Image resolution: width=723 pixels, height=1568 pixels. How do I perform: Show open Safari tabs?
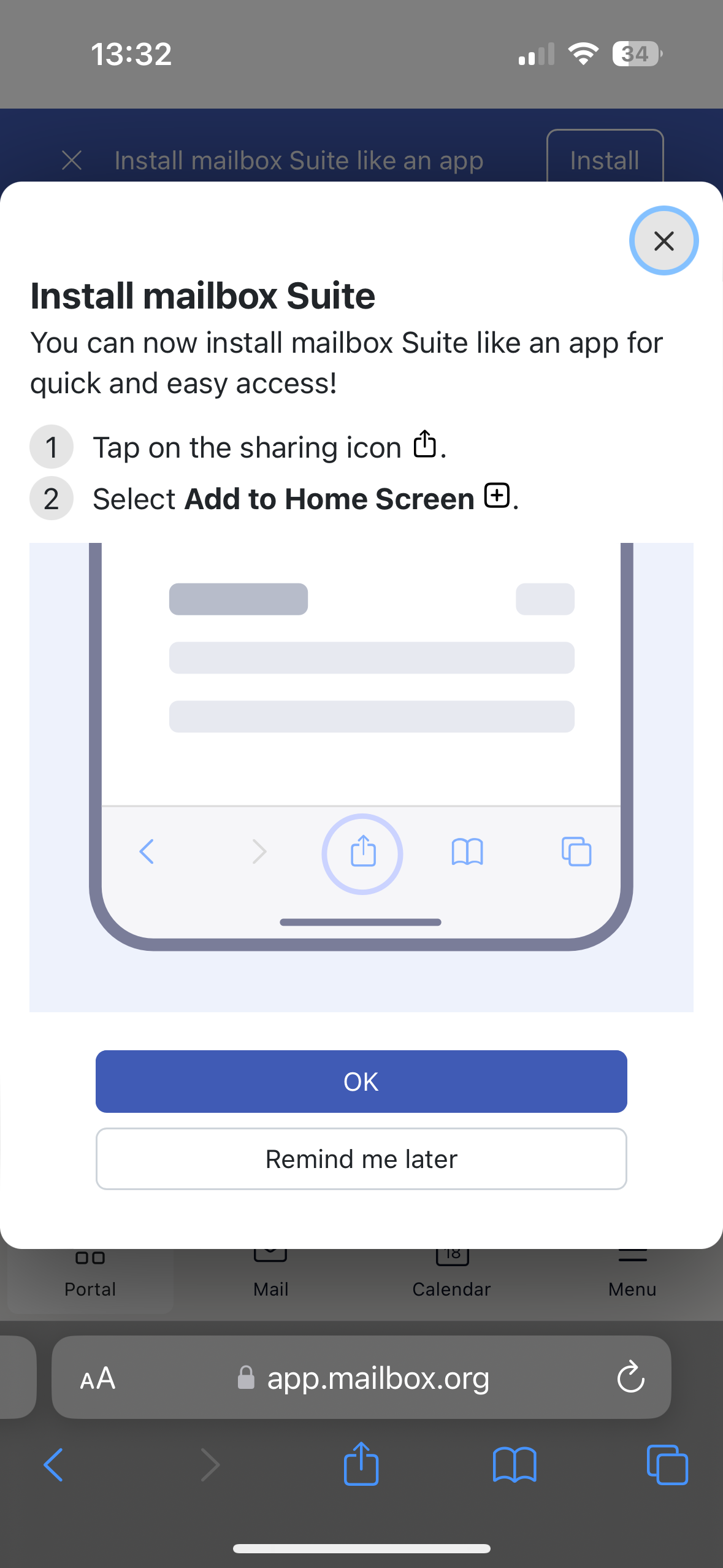(667, 1465)
